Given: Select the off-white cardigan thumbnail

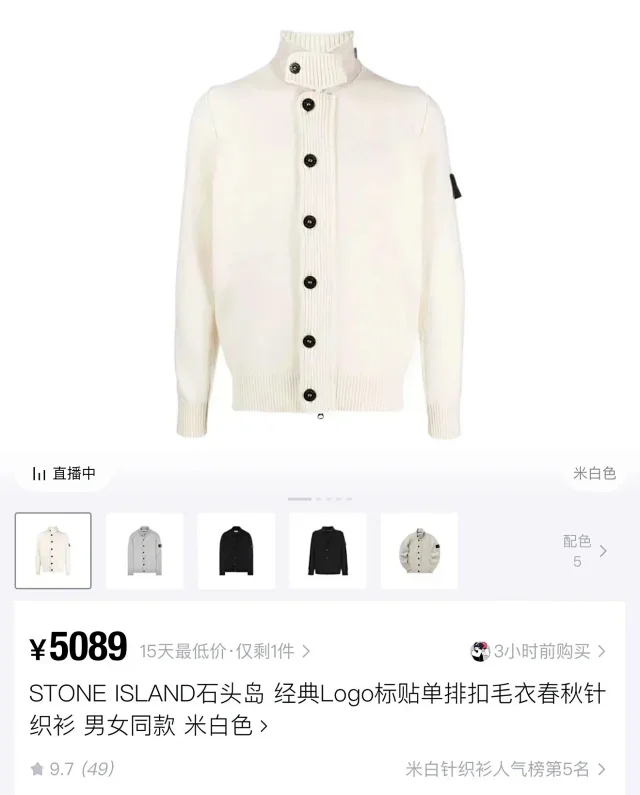Looking at the screenshot, I should (53, 551).
